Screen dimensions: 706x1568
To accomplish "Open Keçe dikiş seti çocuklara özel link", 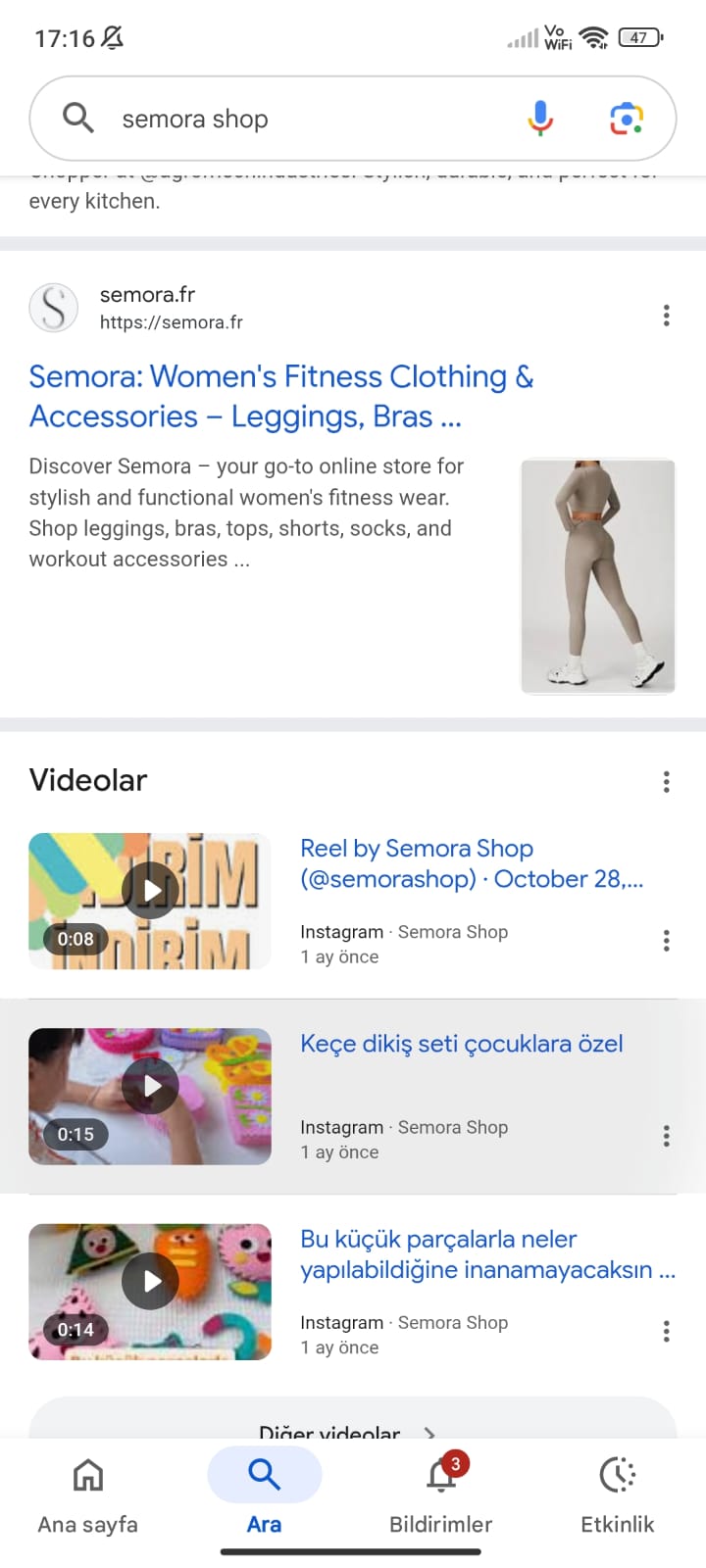I will (461, 1044).
